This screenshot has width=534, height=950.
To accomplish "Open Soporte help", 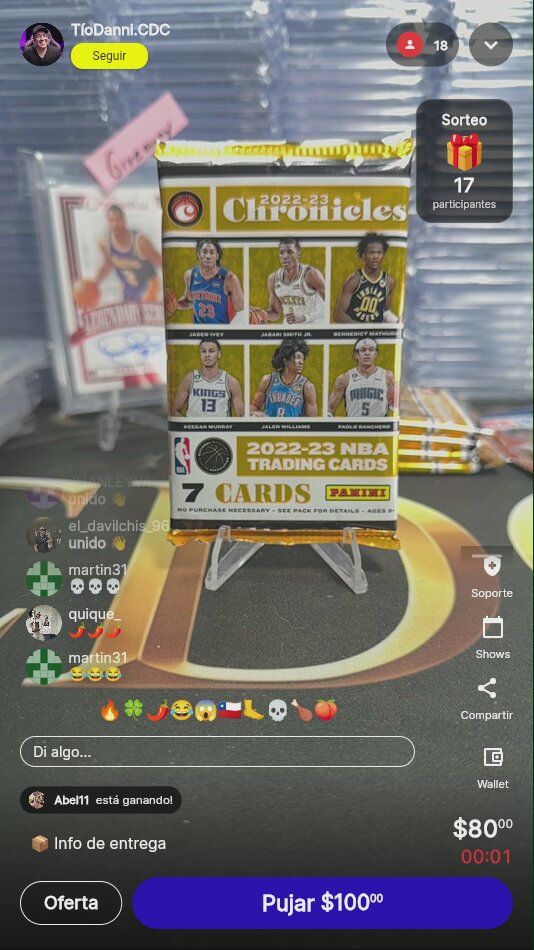I will click(492, 576).
